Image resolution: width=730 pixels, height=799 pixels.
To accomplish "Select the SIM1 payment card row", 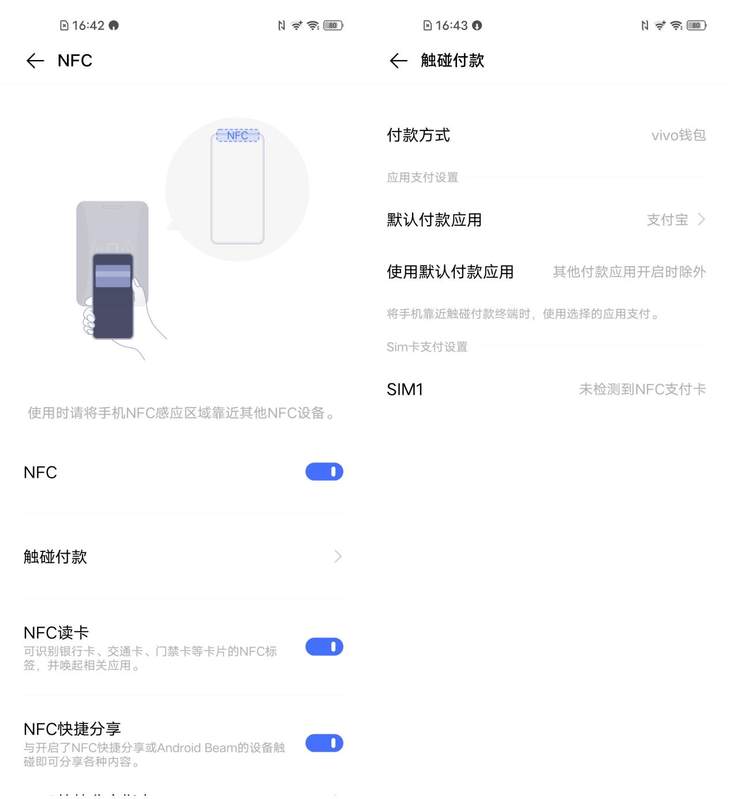I will click(x=546, y=389).
